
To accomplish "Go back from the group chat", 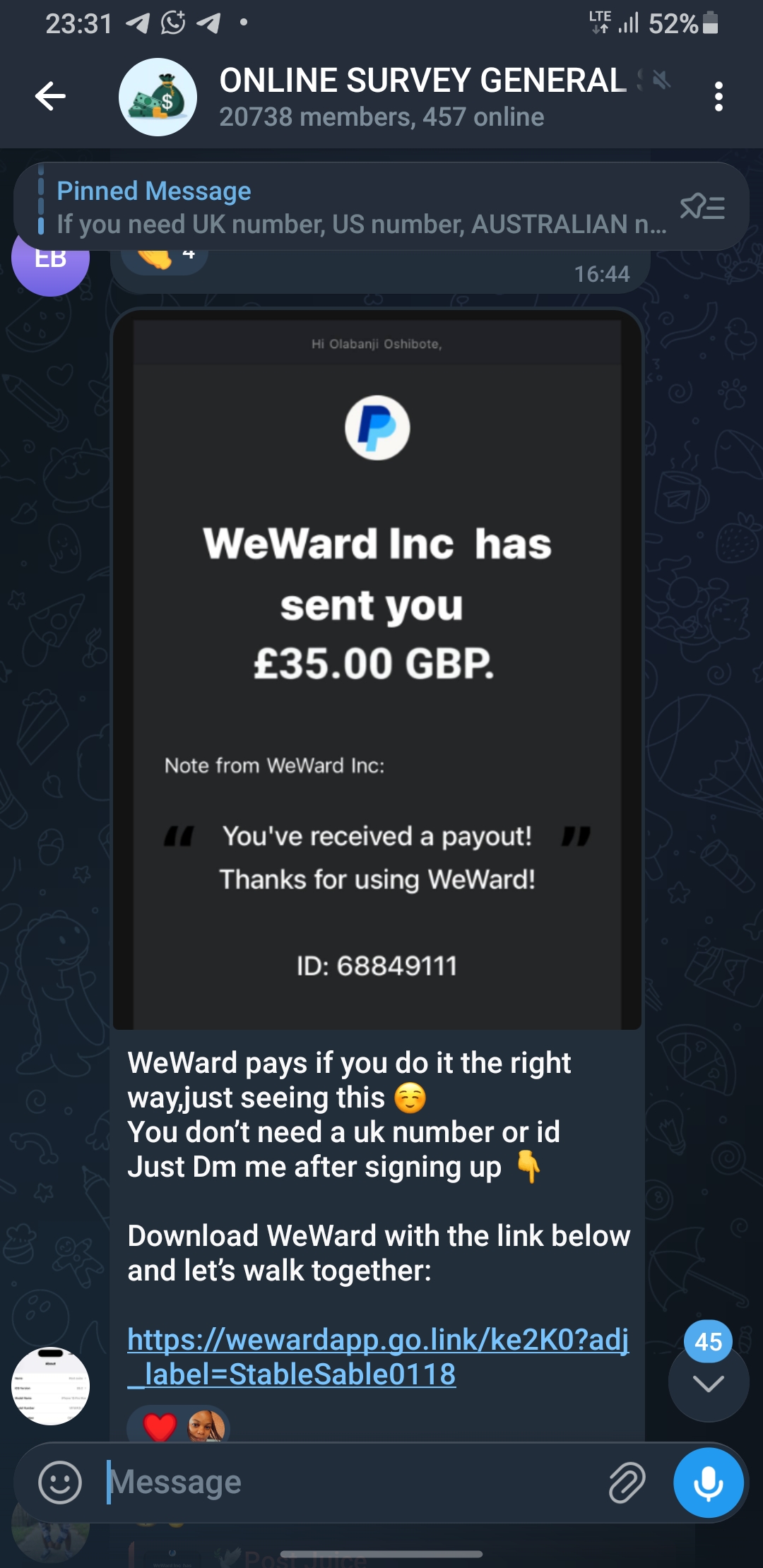I will coord(50,96).
